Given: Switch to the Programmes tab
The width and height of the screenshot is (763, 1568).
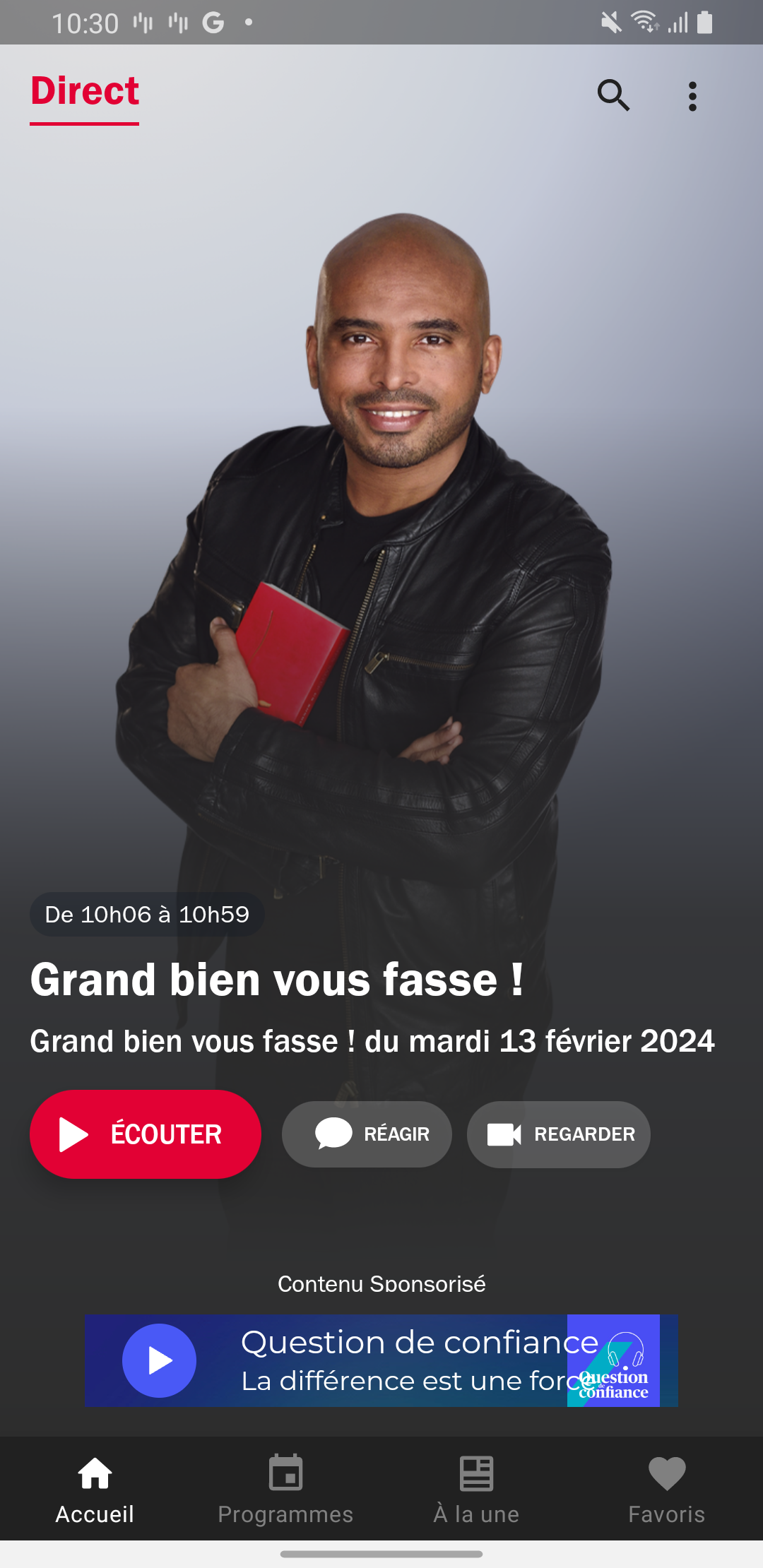Looking at the screenshot, I should point(285,1489).
